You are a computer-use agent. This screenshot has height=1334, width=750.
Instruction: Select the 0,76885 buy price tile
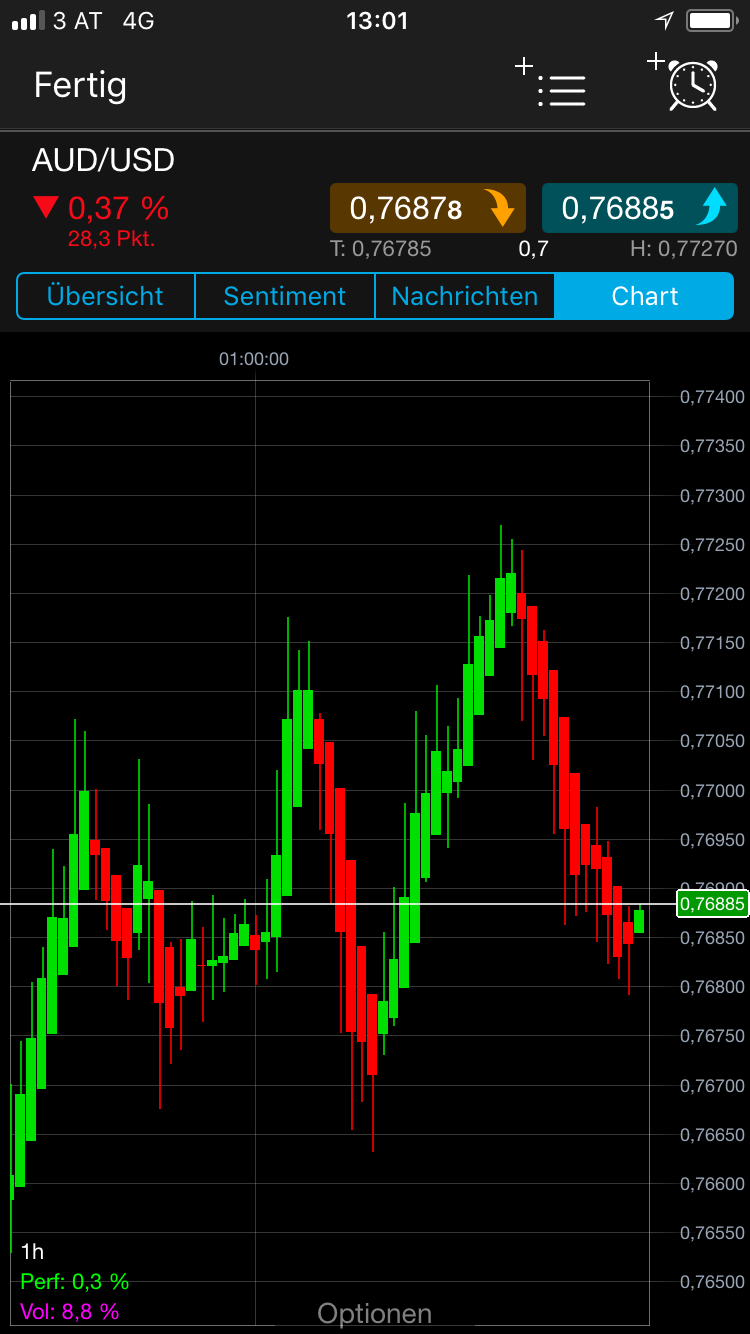(x=639, y=208)
